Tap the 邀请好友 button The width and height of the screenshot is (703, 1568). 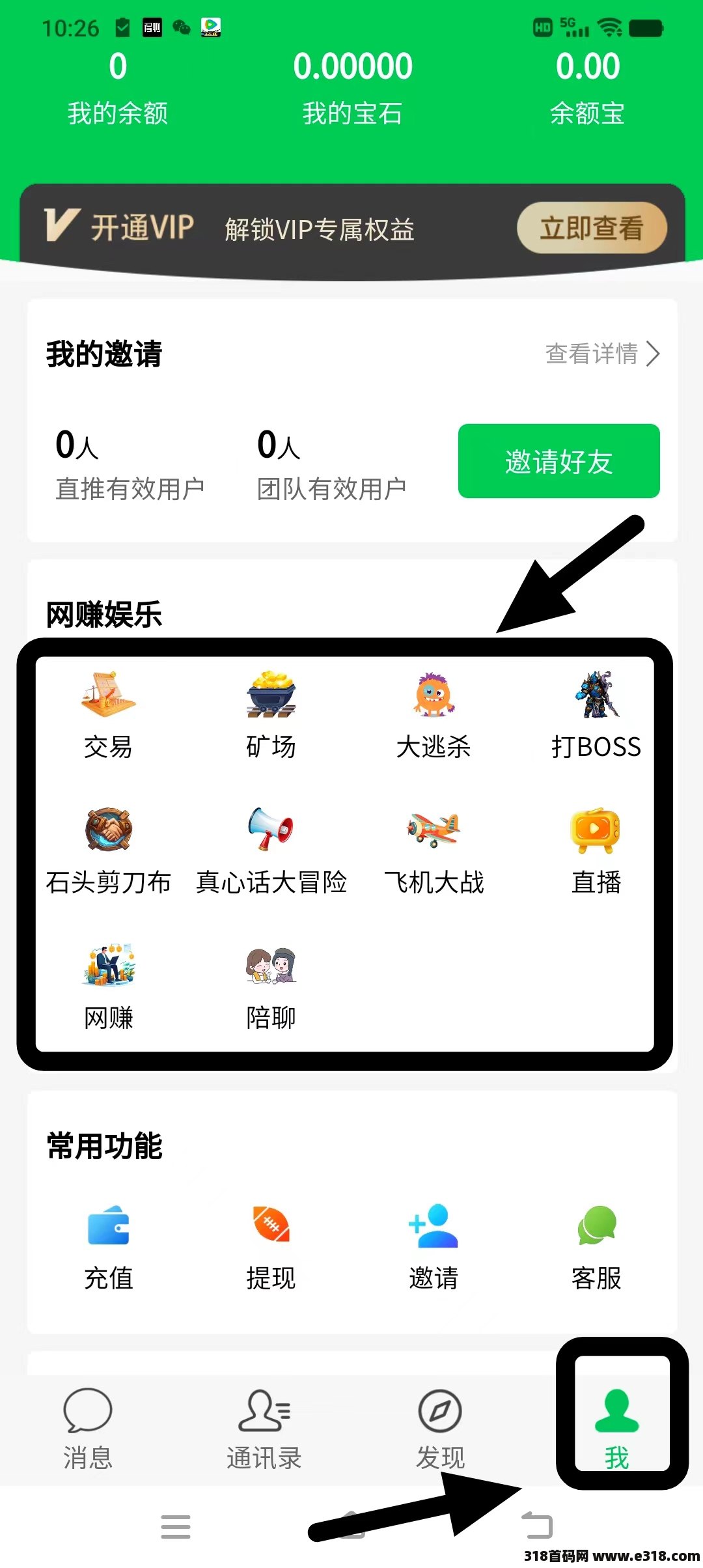558,461
